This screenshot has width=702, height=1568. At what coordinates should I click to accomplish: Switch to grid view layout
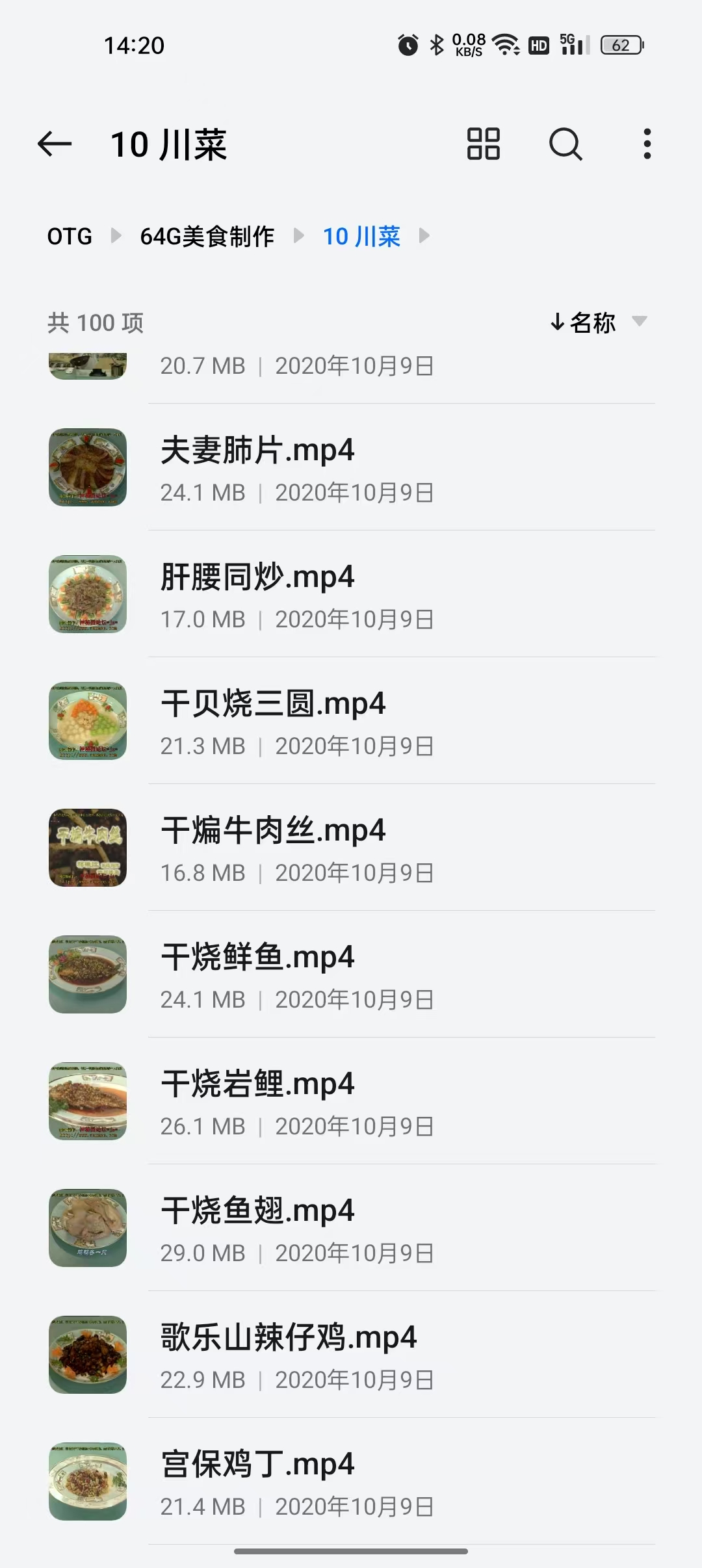click(483, 144)
